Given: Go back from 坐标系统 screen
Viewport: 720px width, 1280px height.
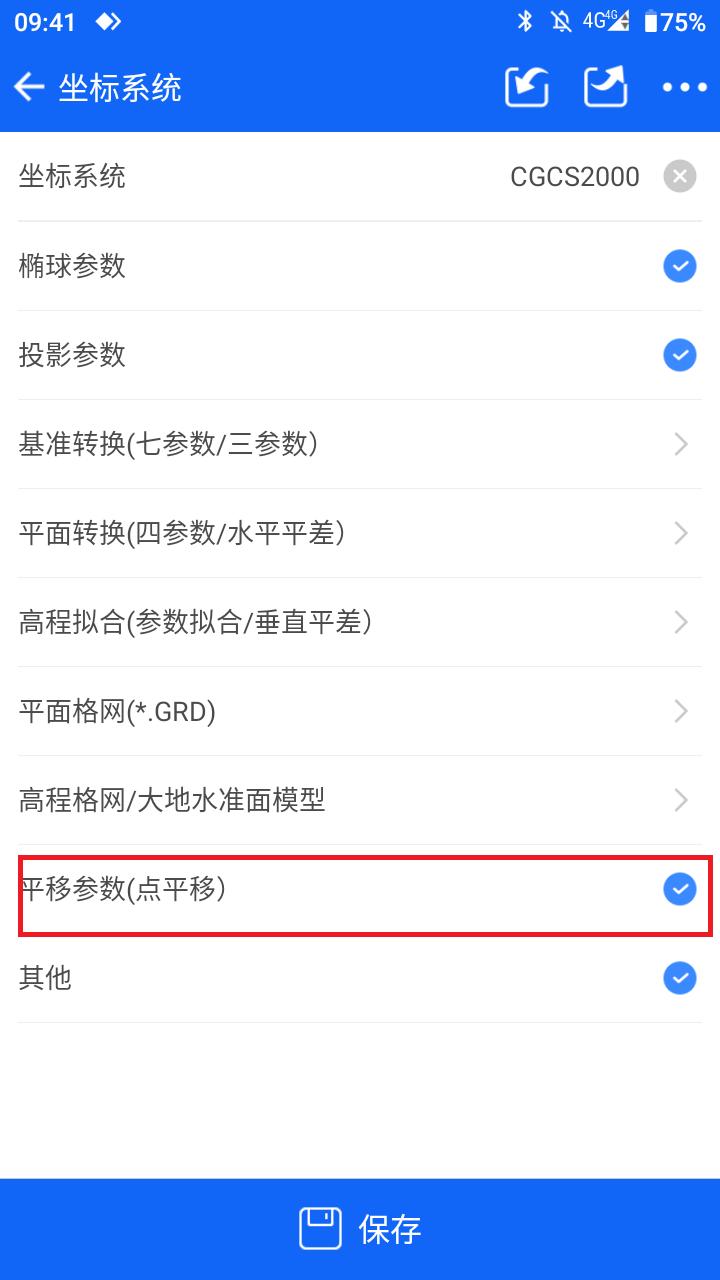Looking at the screenshot, I should (30, 88).
